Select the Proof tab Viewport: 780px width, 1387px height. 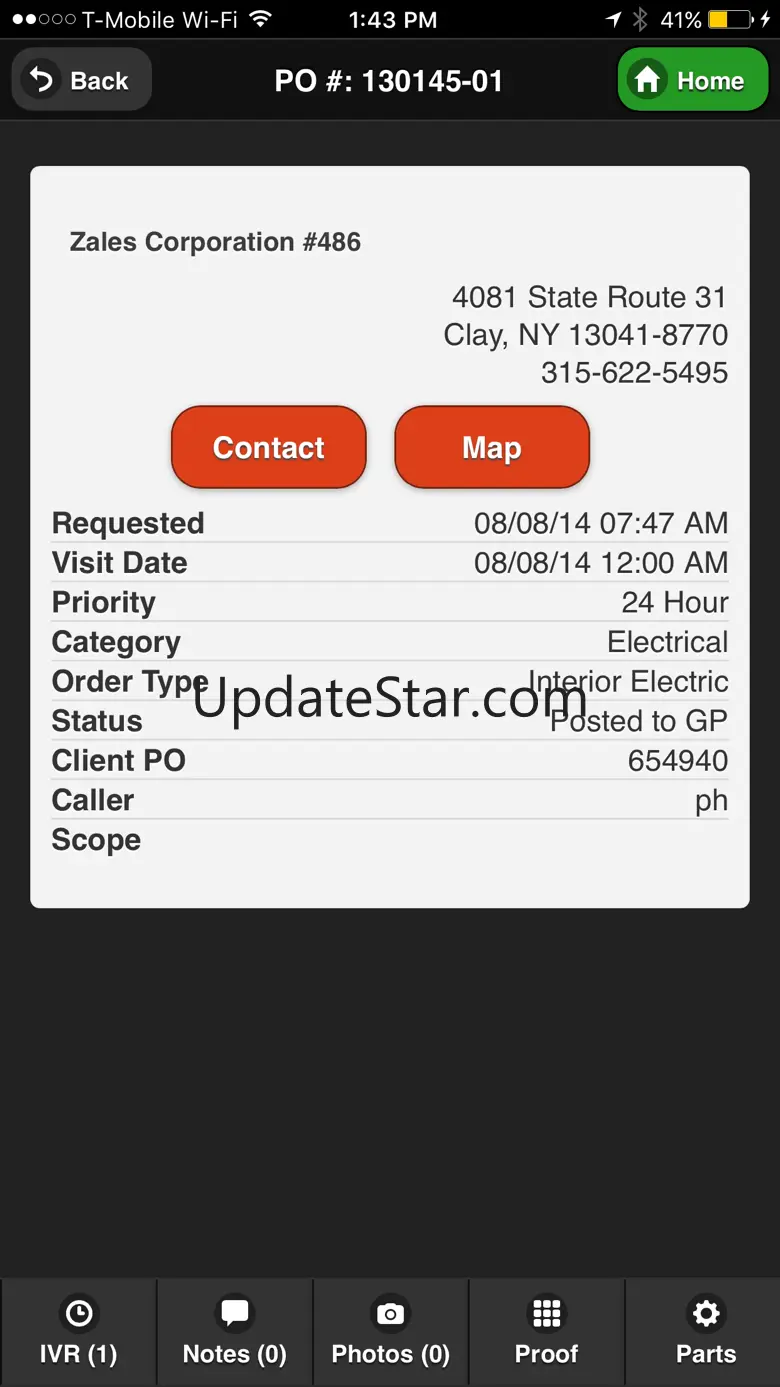tap(546, 1332)
